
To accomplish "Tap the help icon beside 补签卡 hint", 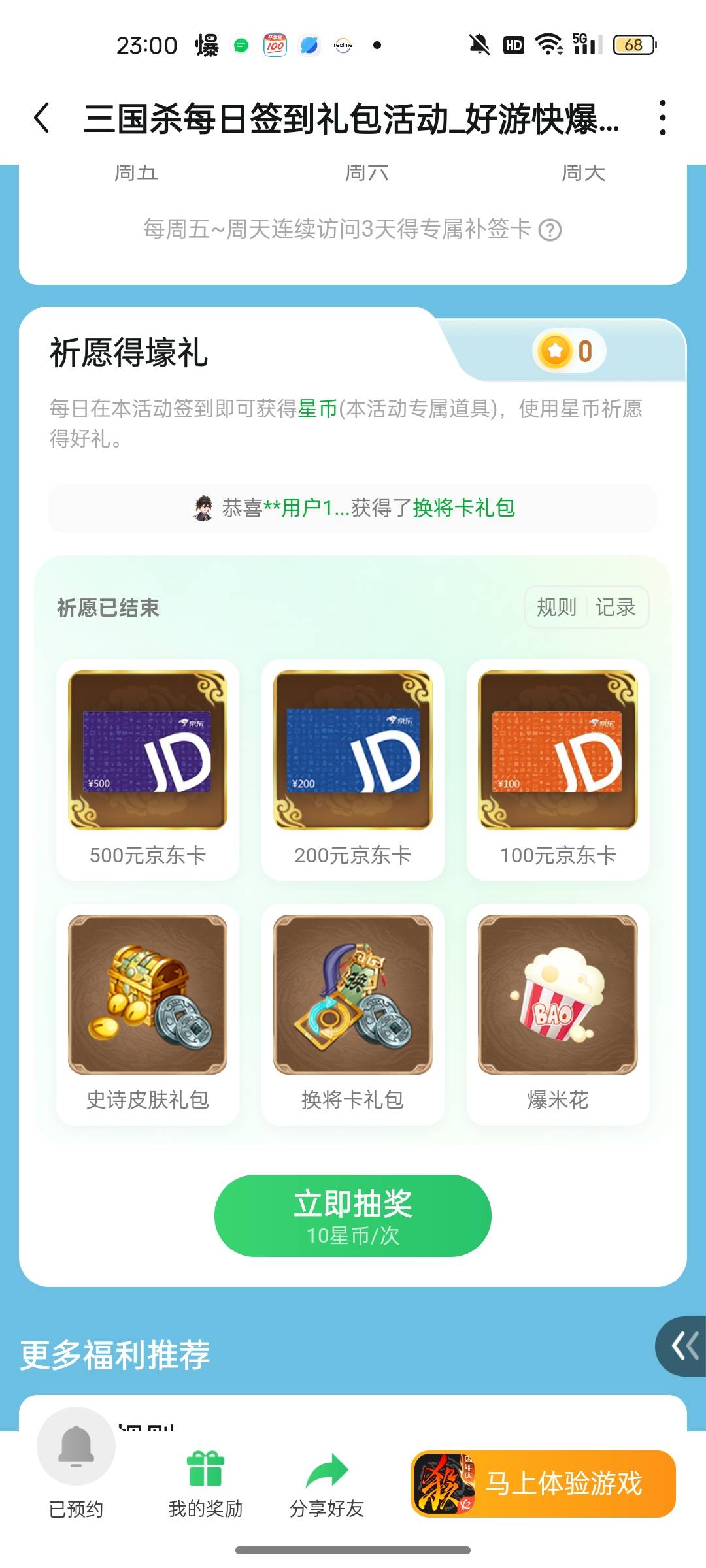I will tap(550, 230).
